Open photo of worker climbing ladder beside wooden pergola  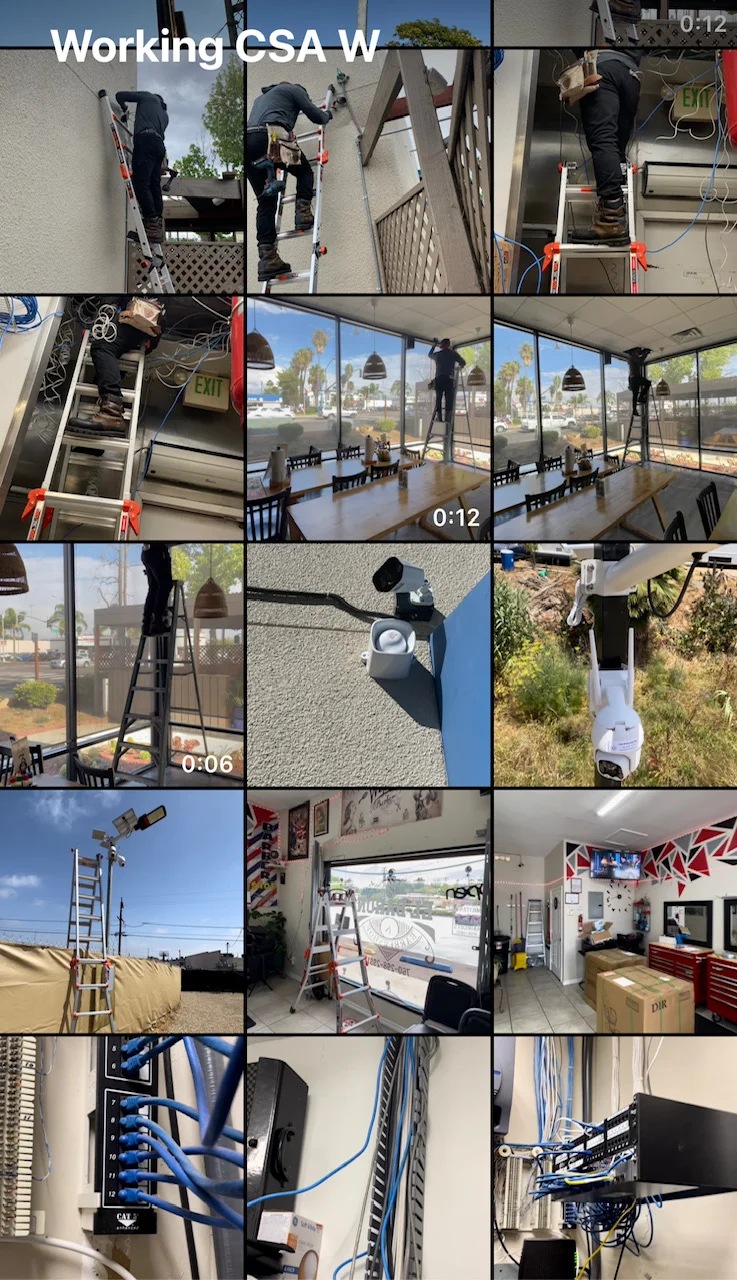[368, 170]
